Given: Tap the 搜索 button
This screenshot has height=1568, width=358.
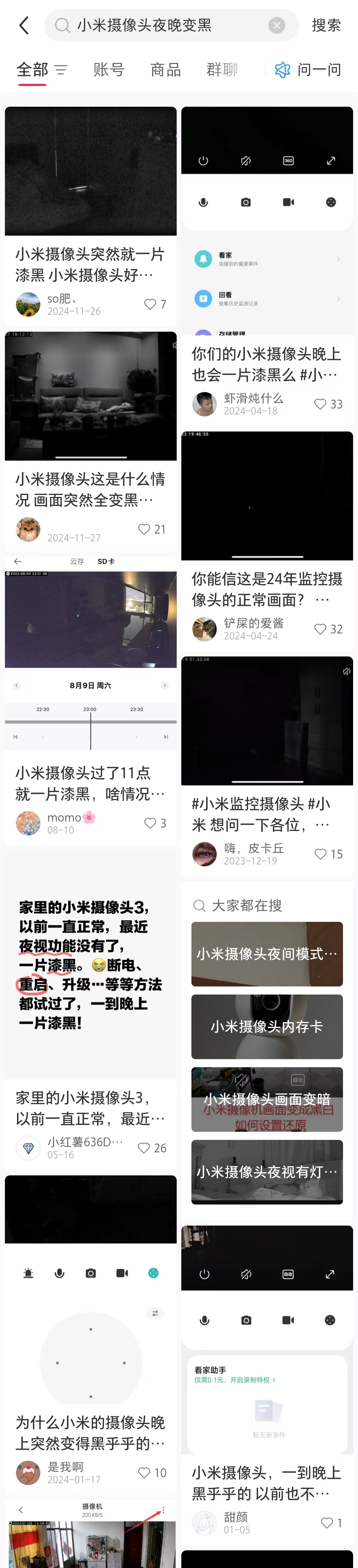Looking at the screenshot, I should (326, 26).
